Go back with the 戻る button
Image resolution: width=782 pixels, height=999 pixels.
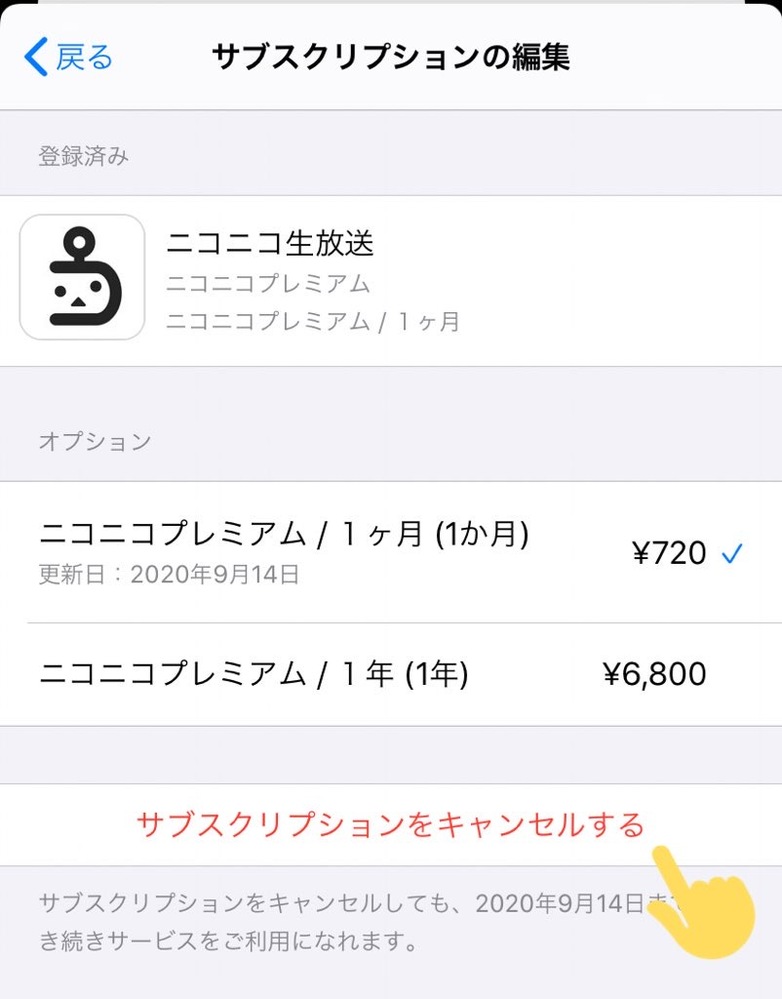coord(70,57)
